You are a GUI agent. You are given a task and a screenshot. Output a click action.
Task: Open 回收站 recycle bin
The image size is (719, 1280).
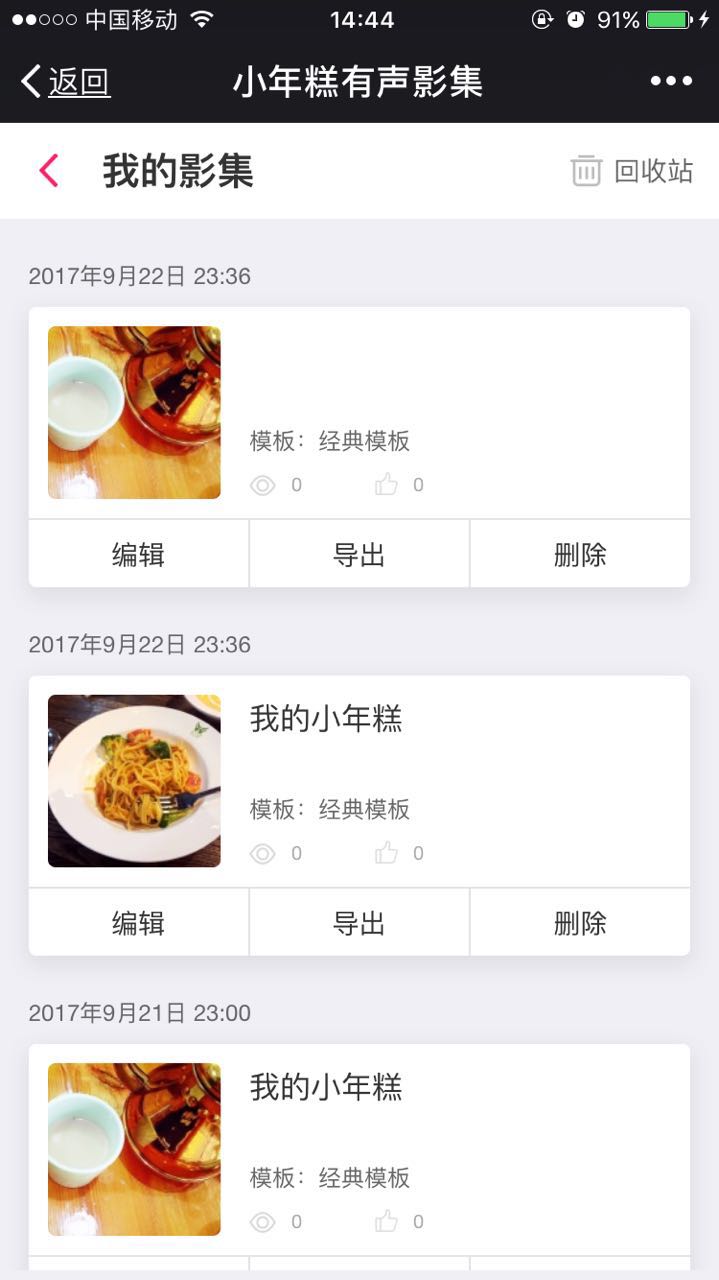click(x=632, y=171)
